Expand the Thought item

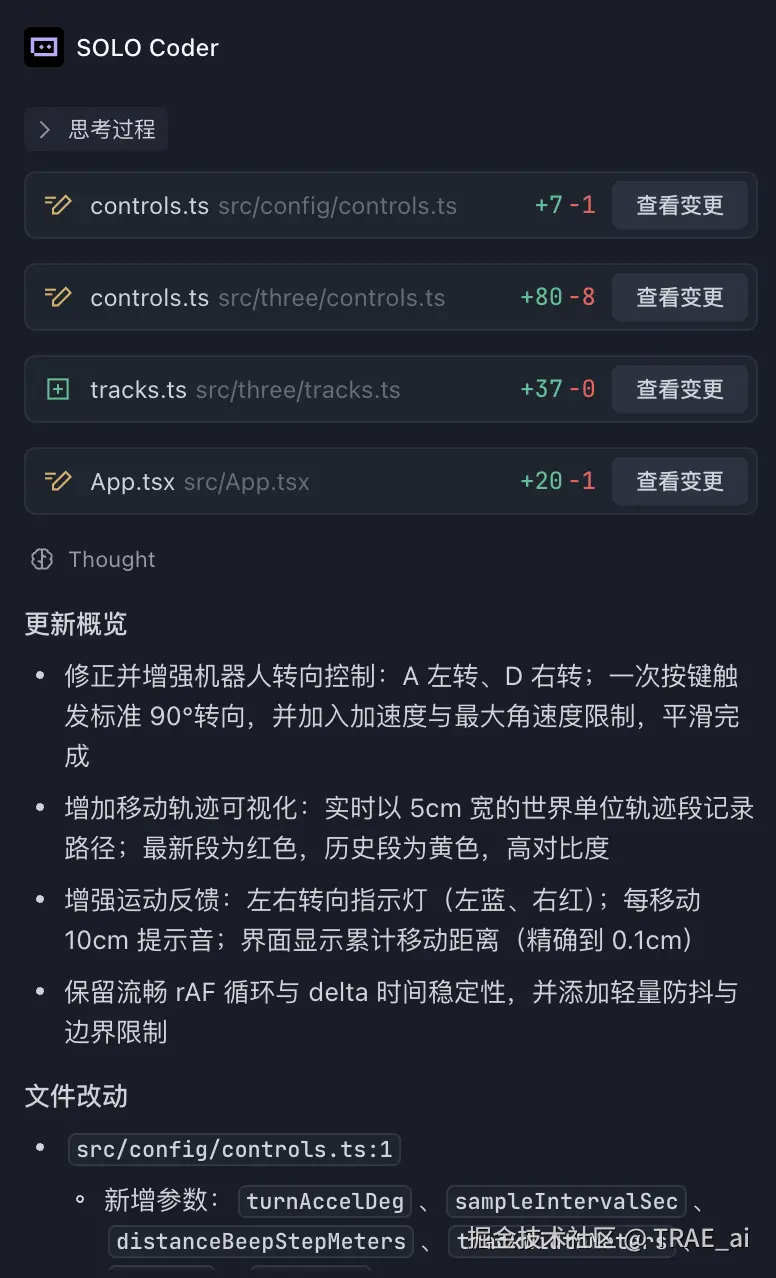point(94,560)
